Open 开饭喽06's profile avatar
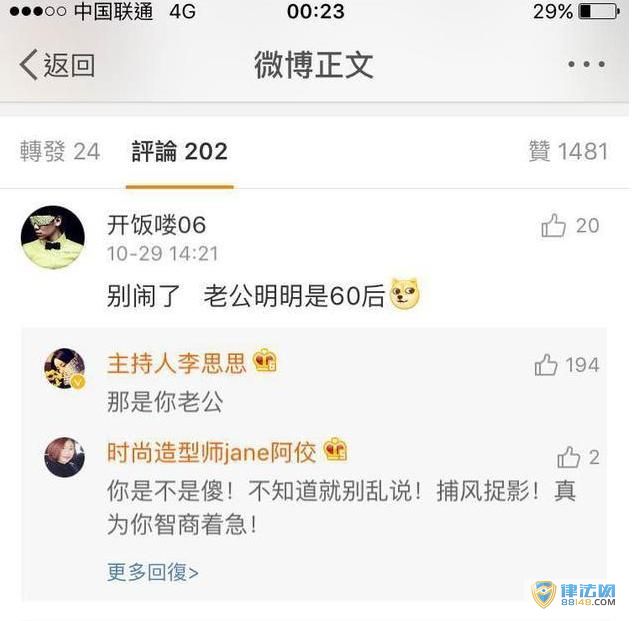Viewport: 634px width, 621px height. pos(52,237)
